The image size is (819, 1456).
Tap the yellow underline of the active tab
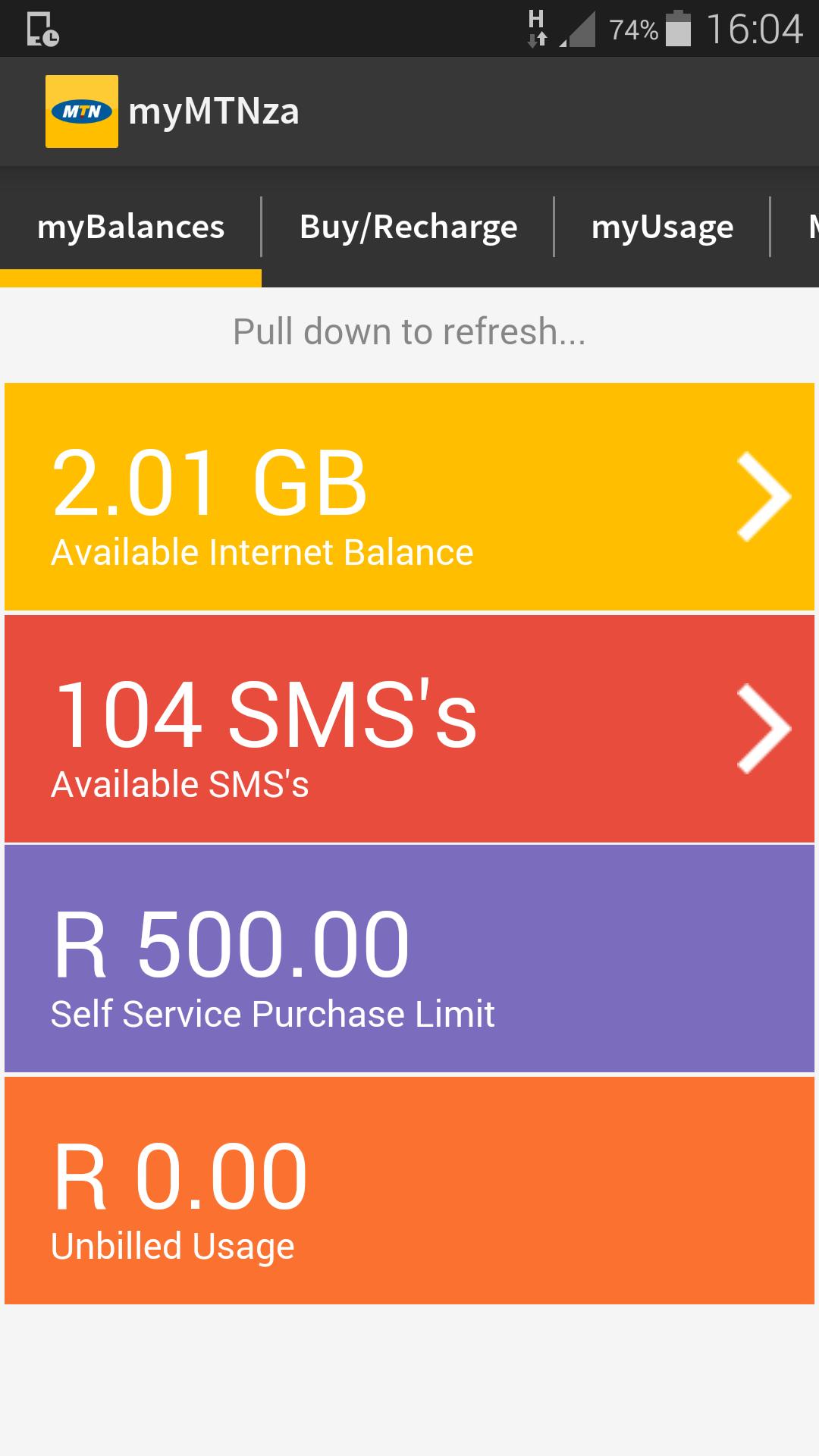130,278
